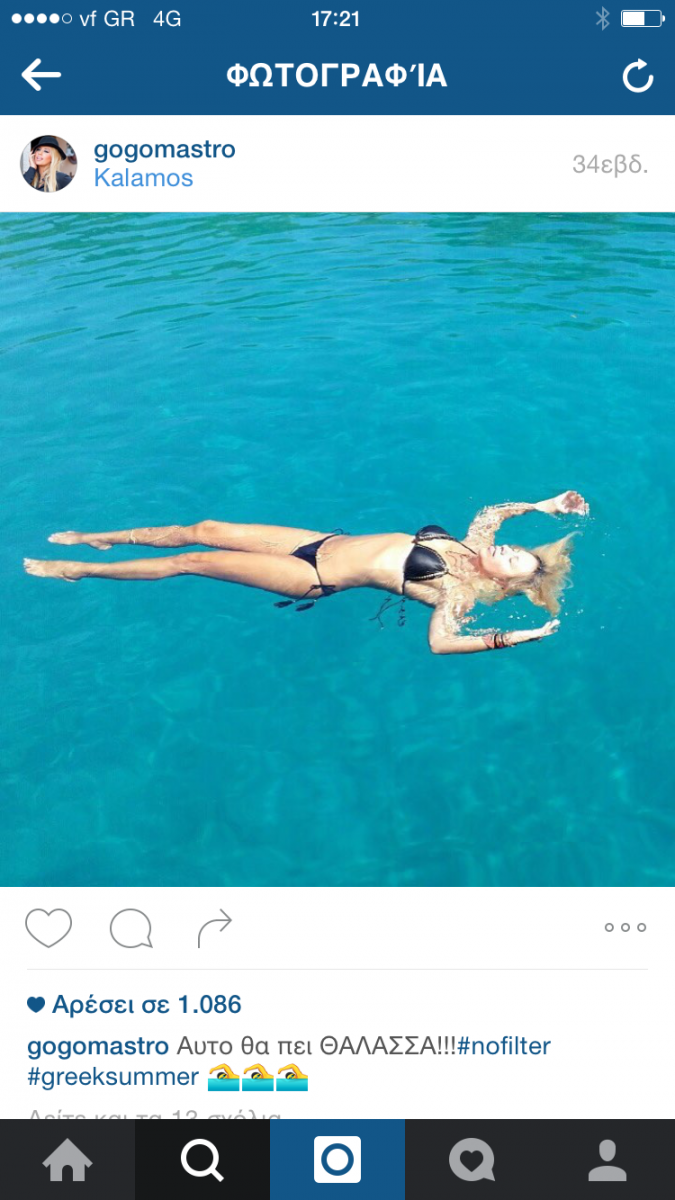Like this photo with the heart

pyautogui.click(x=48, y=928)
